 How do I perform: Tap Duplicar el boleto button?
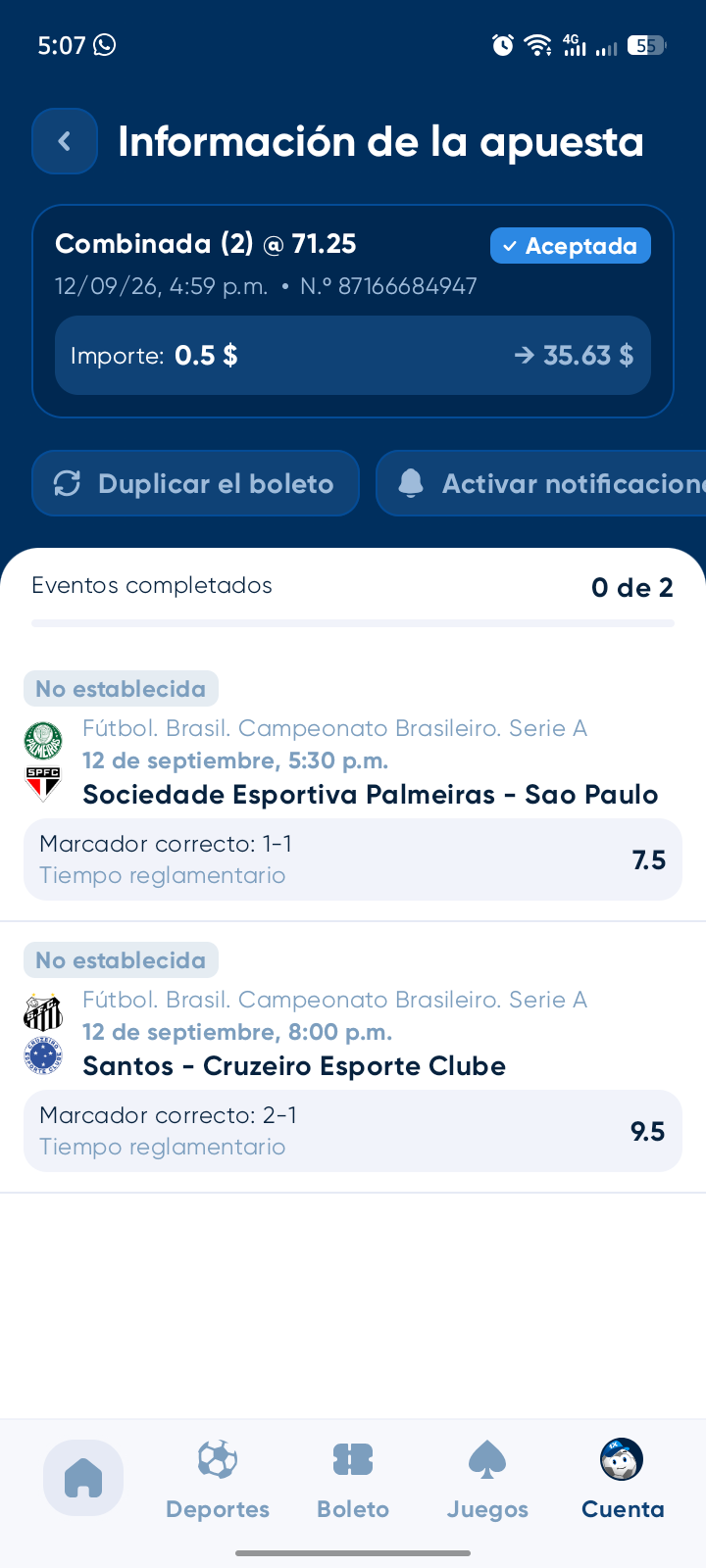click(195, 483)
